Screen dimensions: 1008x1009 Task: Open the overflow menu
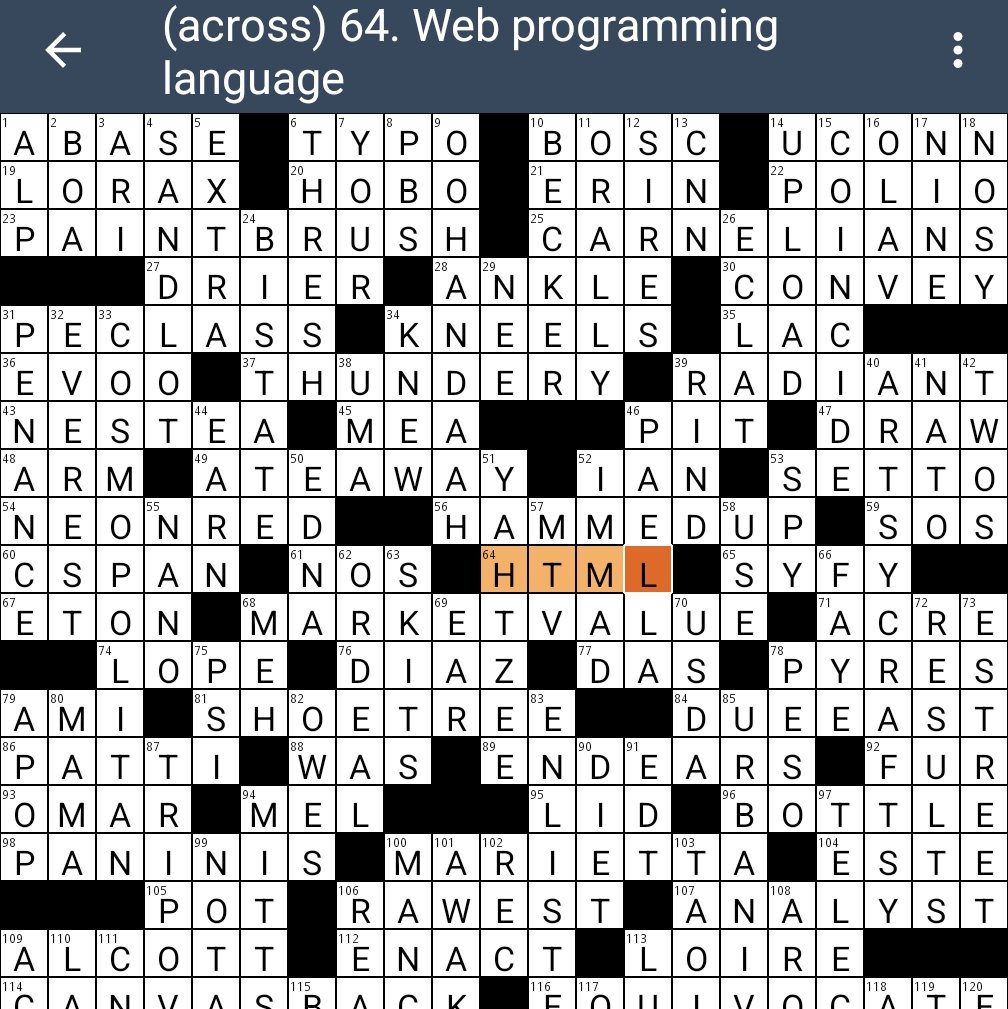(x=957, y=51)
